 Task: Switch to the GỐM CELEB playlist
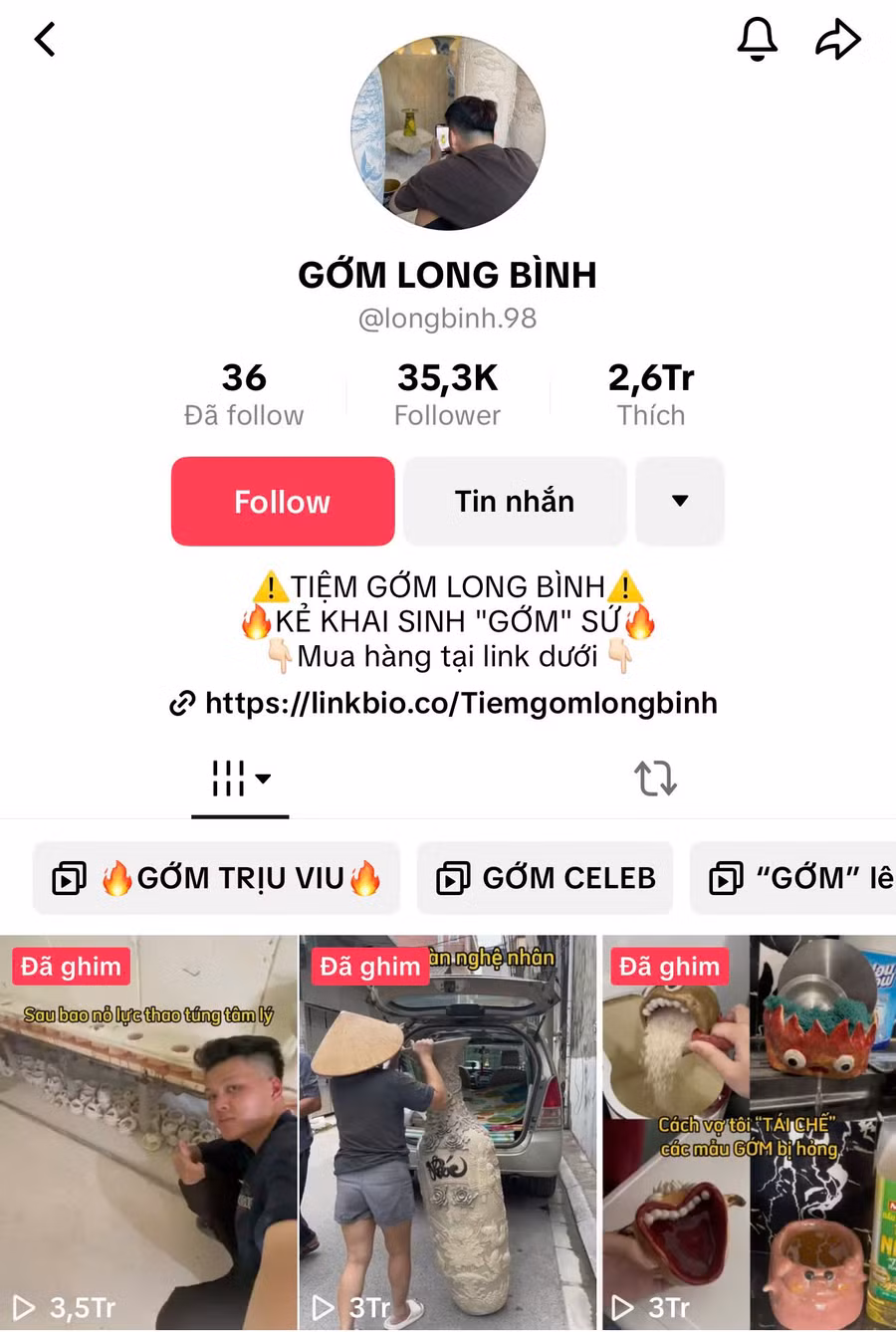tap(546, 877)
